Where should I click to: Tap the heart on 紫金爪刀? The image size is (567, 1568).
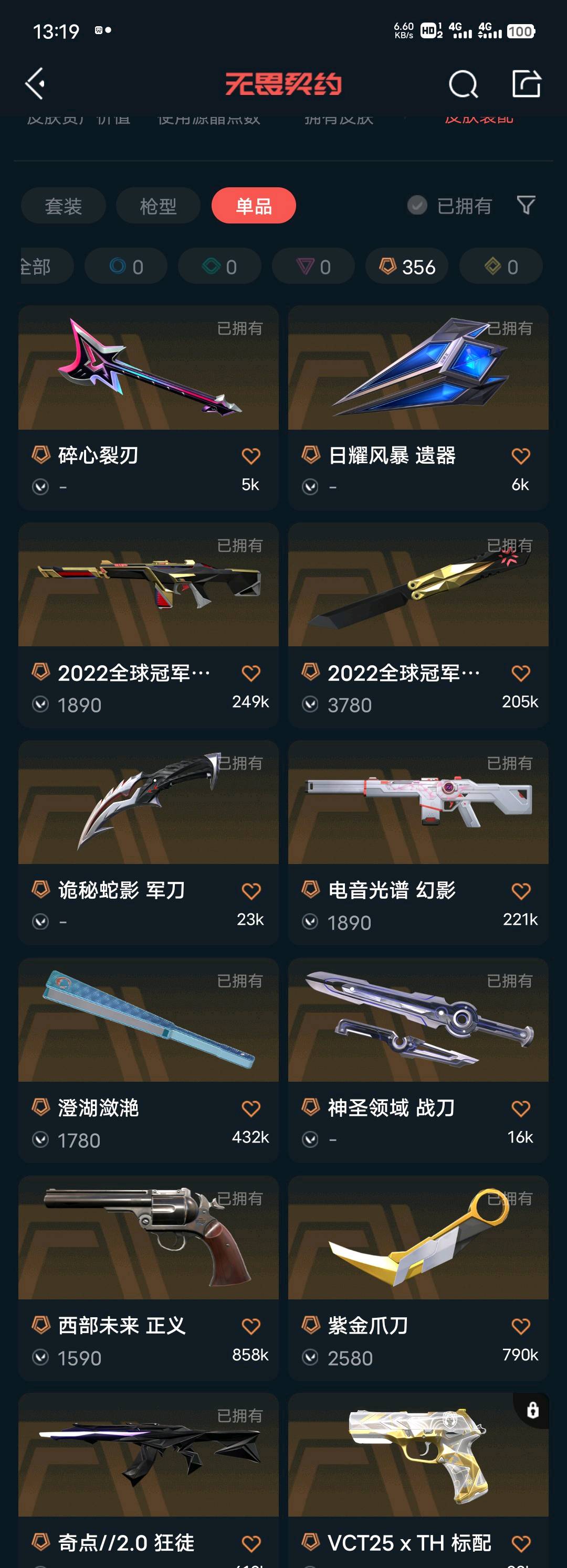520,1326
